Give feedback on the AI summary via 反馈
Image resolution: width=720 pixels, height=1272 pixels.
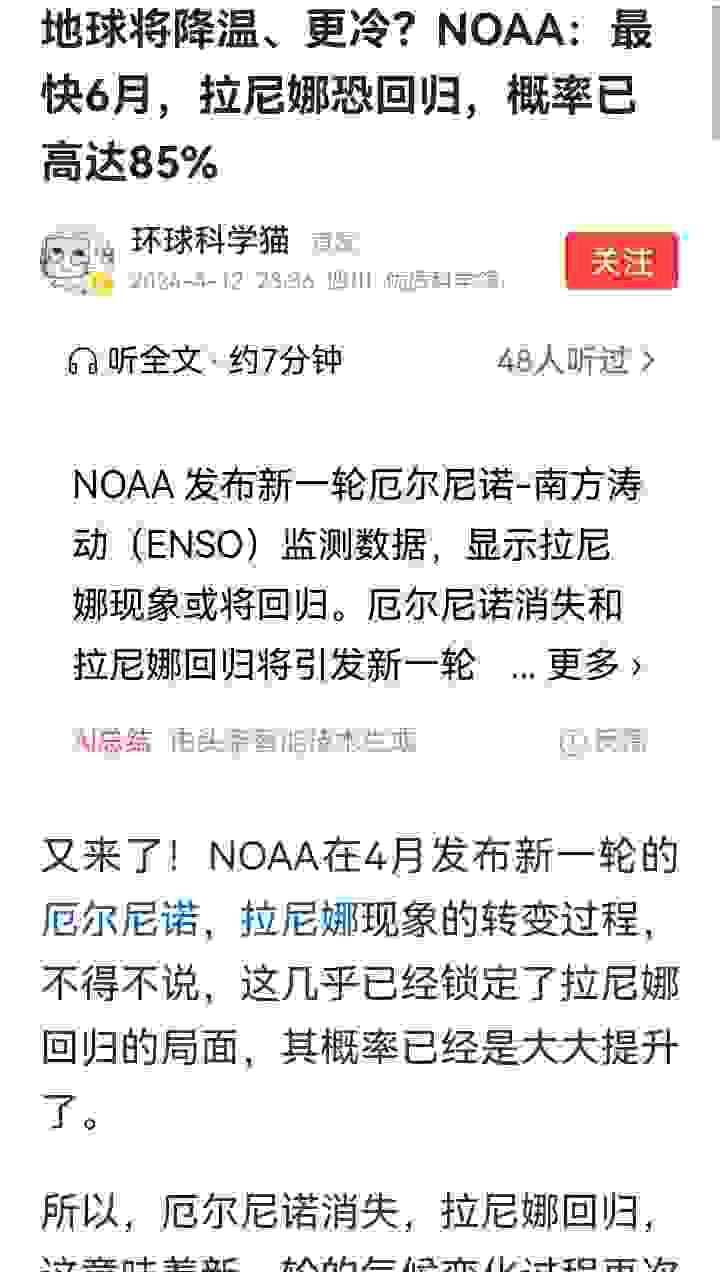coord(605,741)
